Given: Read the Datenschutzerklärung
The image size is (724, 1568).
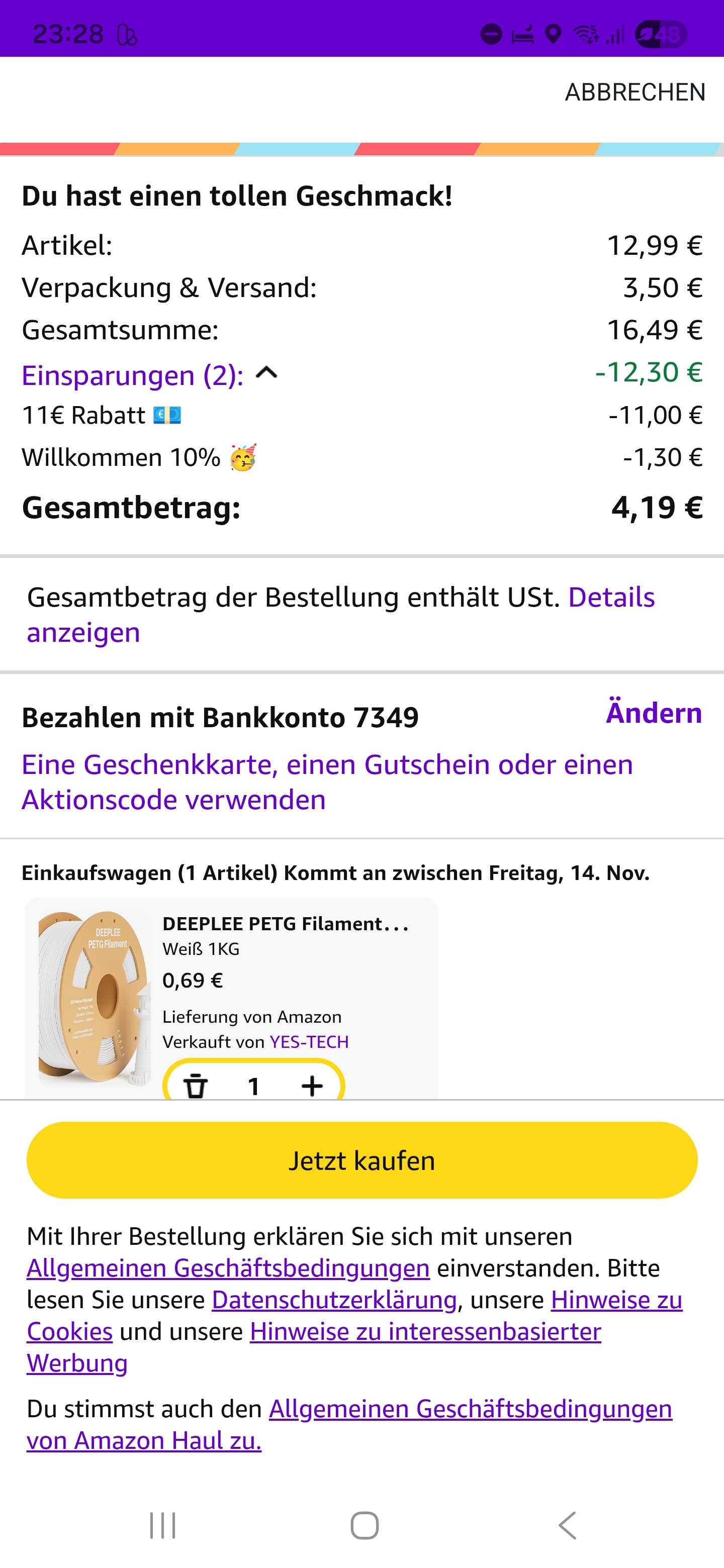Looking at the screenshot, I should [334, 1300].
